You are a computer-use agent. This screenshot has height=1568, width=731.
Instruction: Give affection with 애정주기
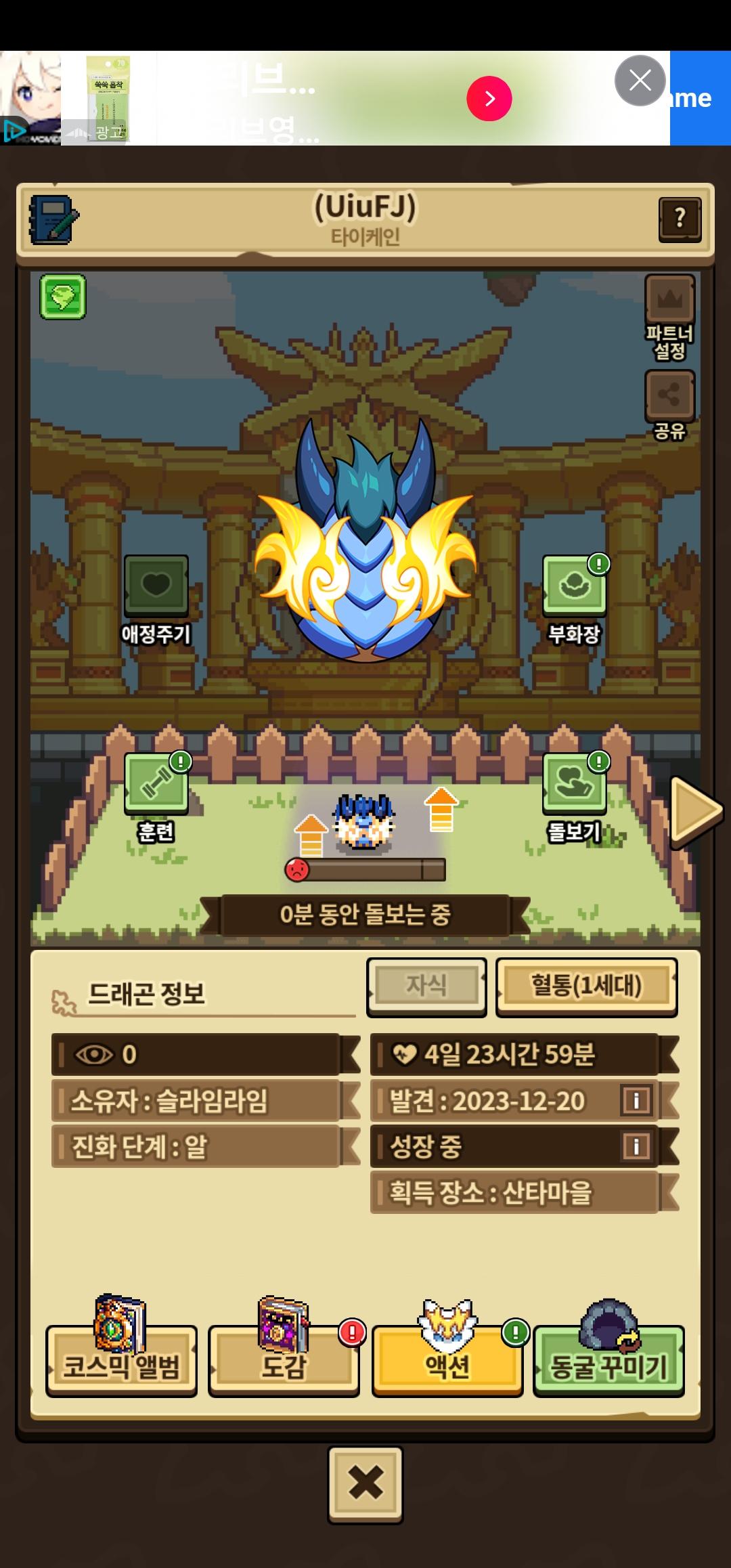156,586
